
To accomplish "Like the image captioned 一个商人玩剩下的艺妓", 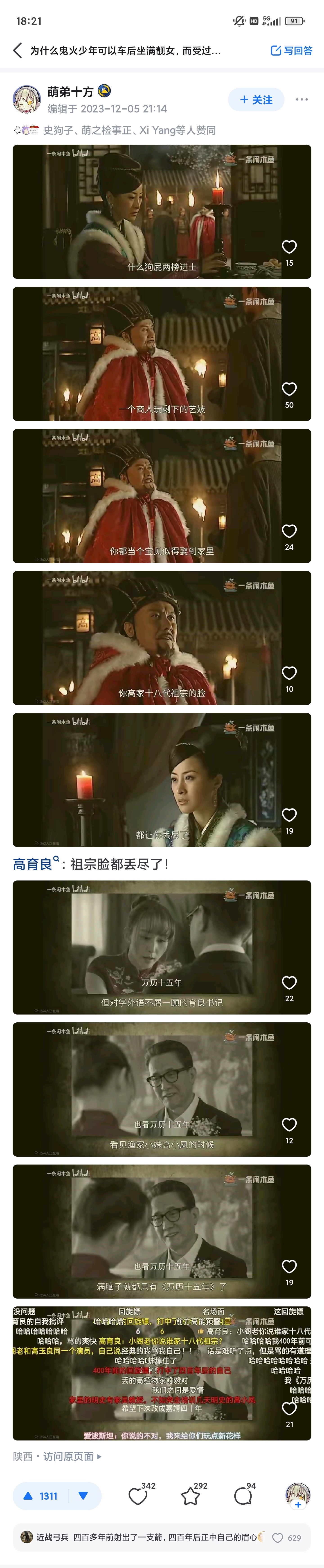I will [x=289, y=389].
